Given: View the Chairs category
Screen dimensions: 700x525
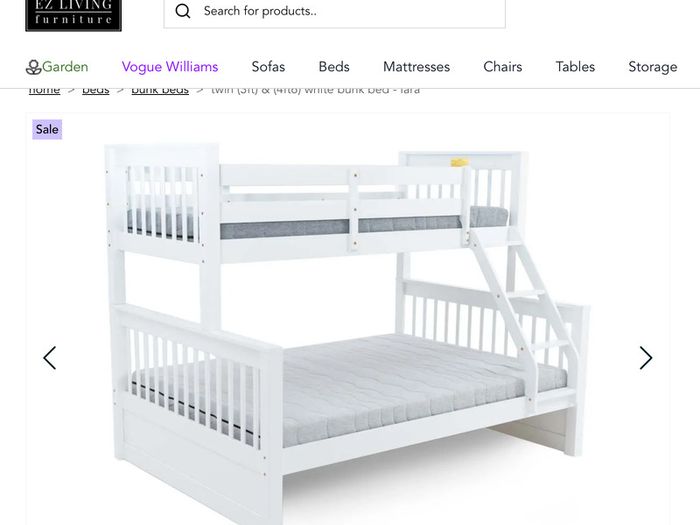Looking at the screenshot, I should pyautogui.click(x=503, y=67).
